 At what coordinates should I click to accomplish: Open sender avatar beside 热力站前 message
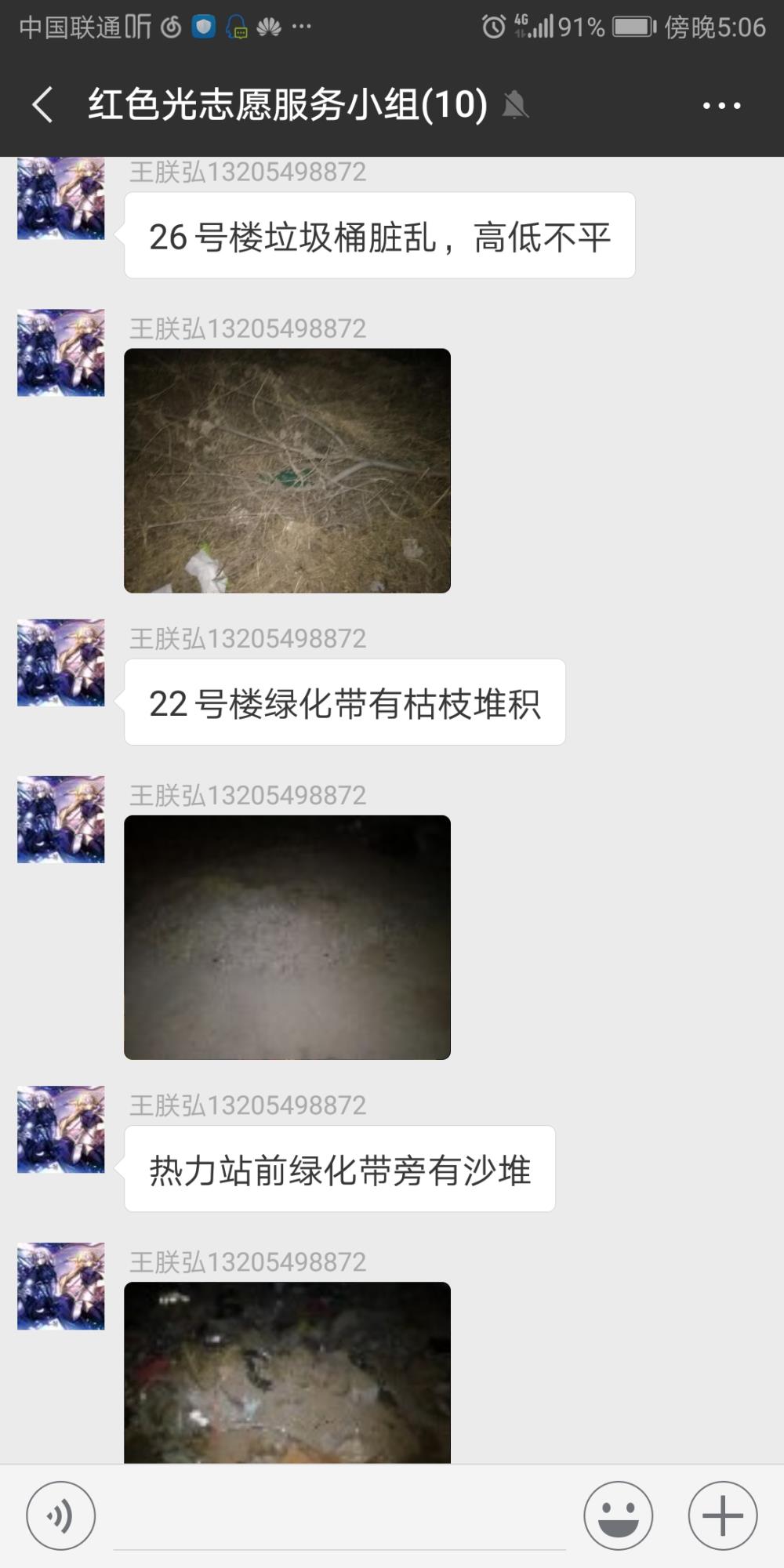coord(61,1129)
